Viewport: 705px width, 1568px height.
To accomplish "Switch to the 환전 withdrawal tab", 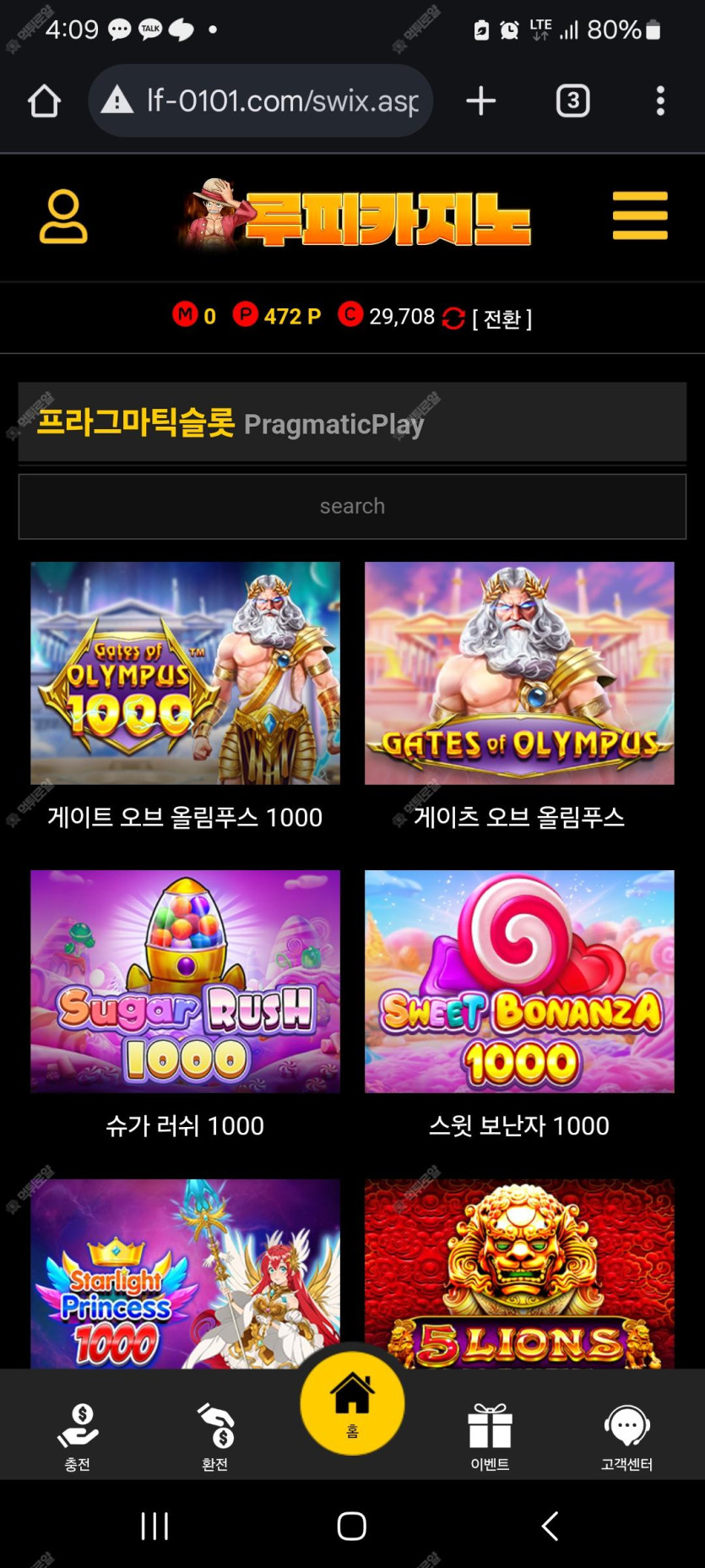I will (215, 1436).
